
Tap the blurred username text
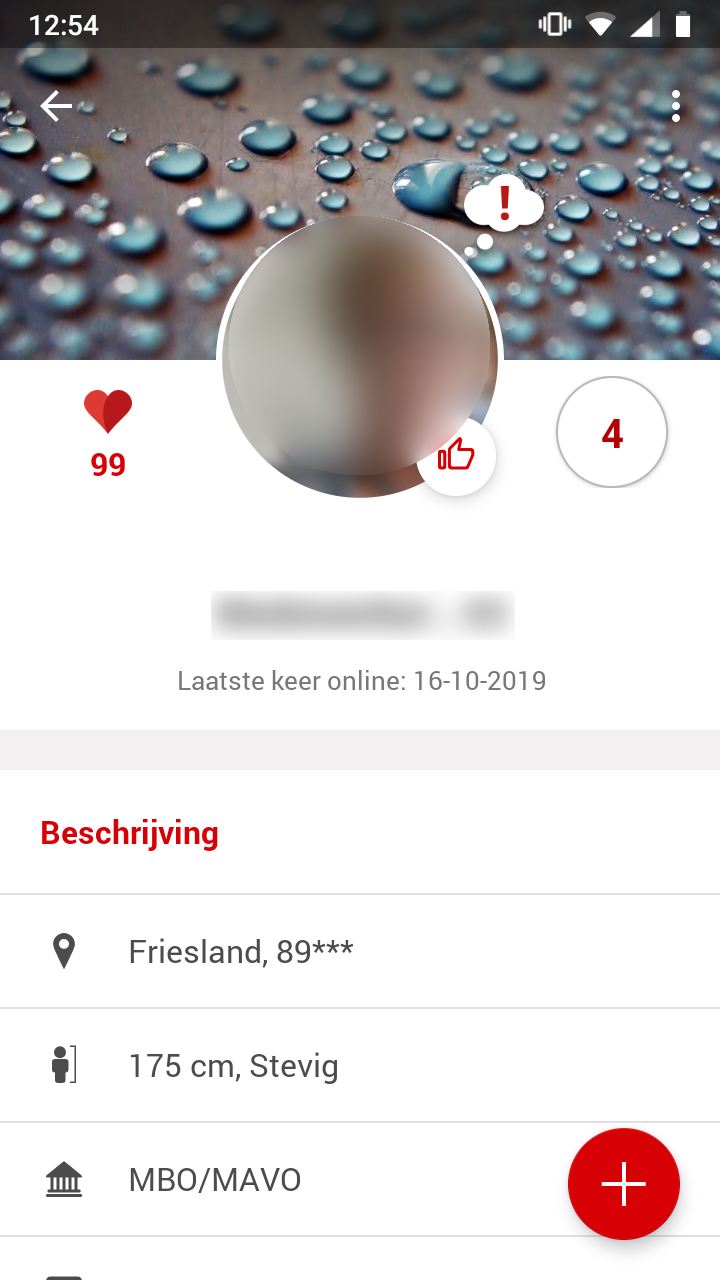[362, 614]
